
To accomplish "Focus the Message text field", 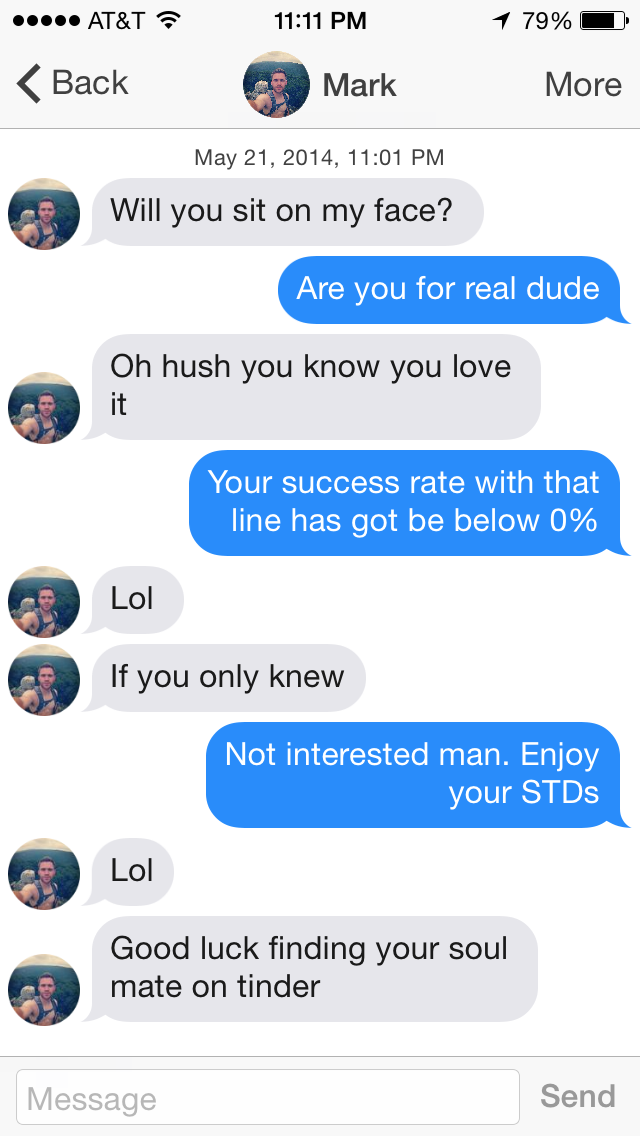I will pyautogui.click(x=268, y=1097).
